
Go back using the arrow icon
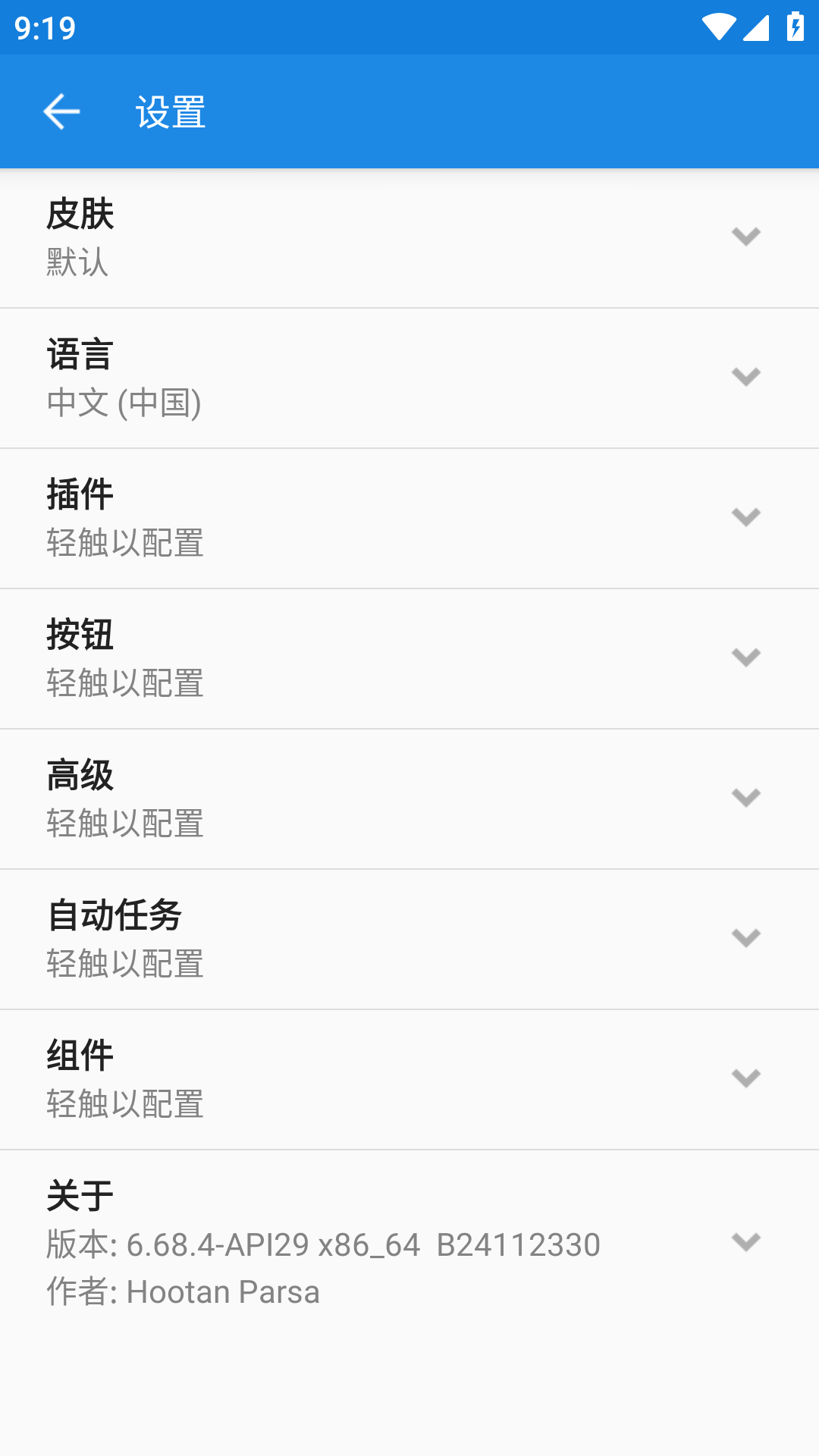pos(61,112)
